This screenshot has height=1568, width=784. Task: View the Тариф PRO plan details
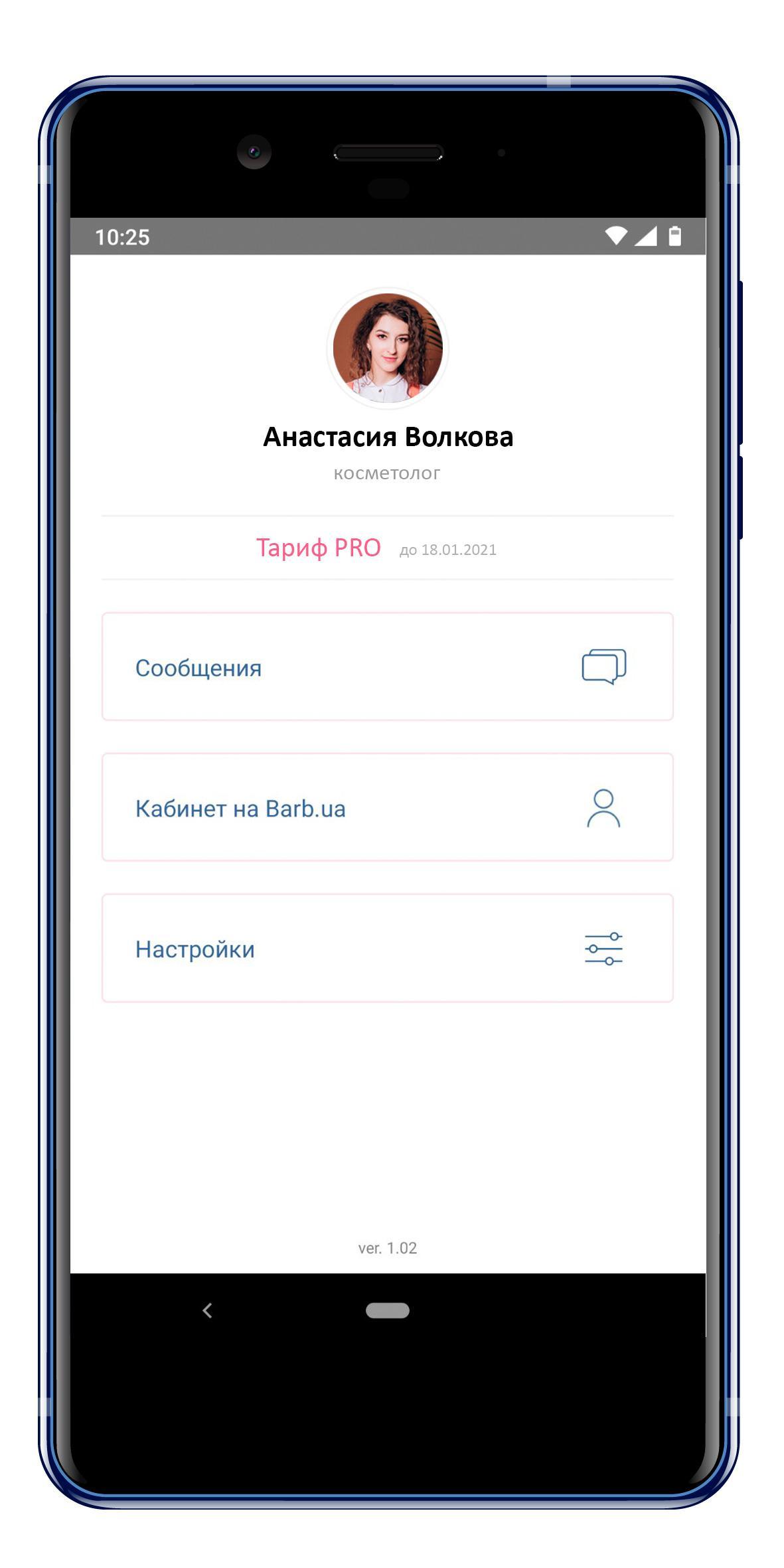(x=319, y=548)
